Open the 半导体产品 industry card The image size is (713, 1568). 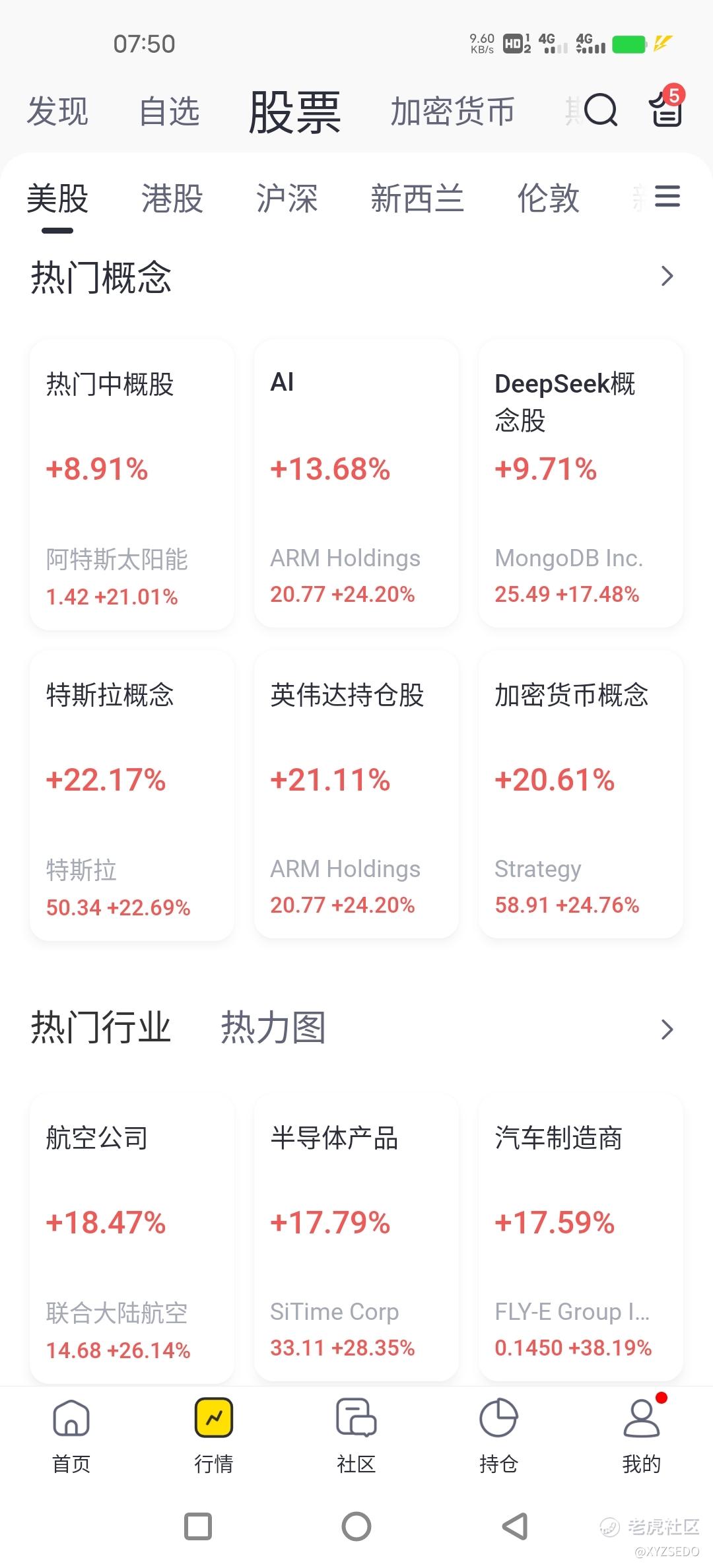356,1237
